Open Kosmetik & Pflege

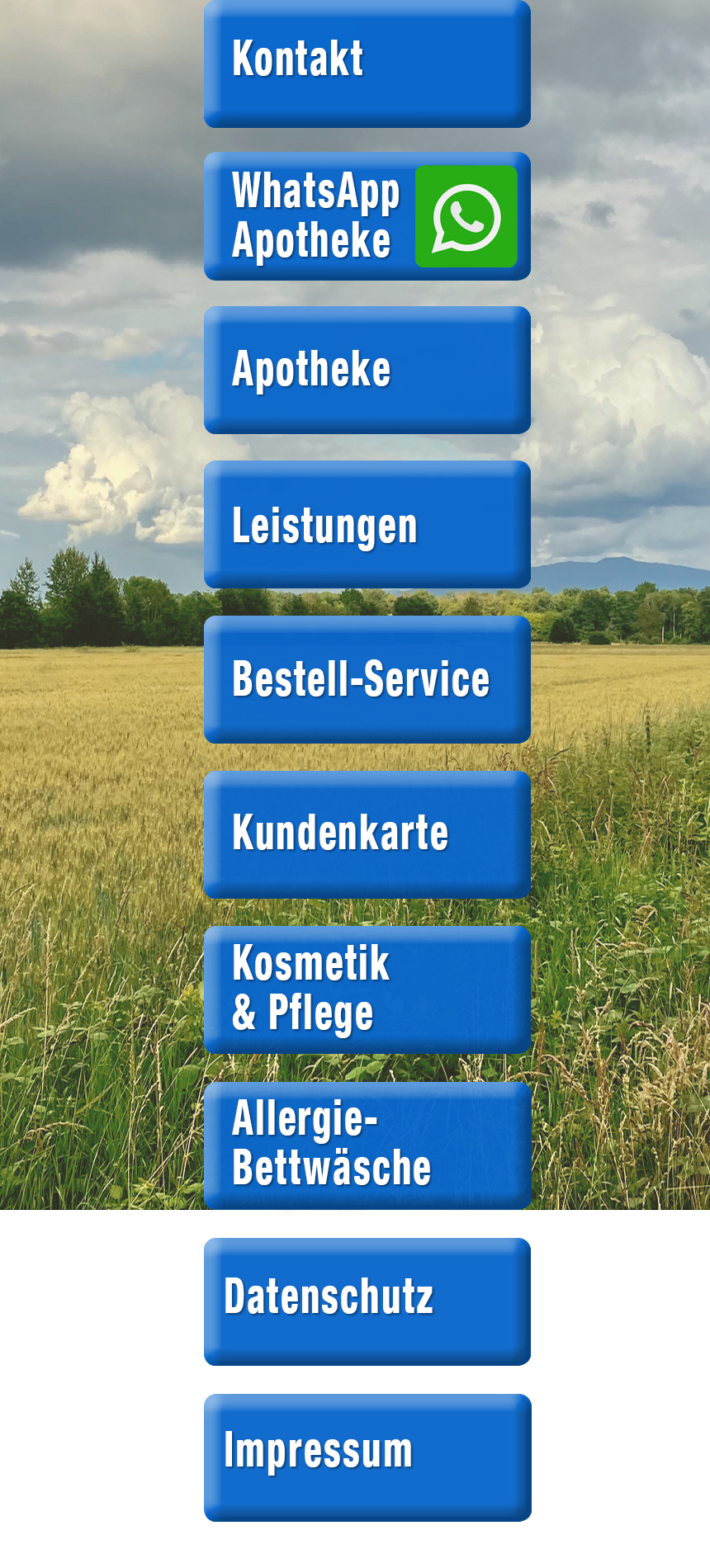pyautogui.click(x=367, y=989)
